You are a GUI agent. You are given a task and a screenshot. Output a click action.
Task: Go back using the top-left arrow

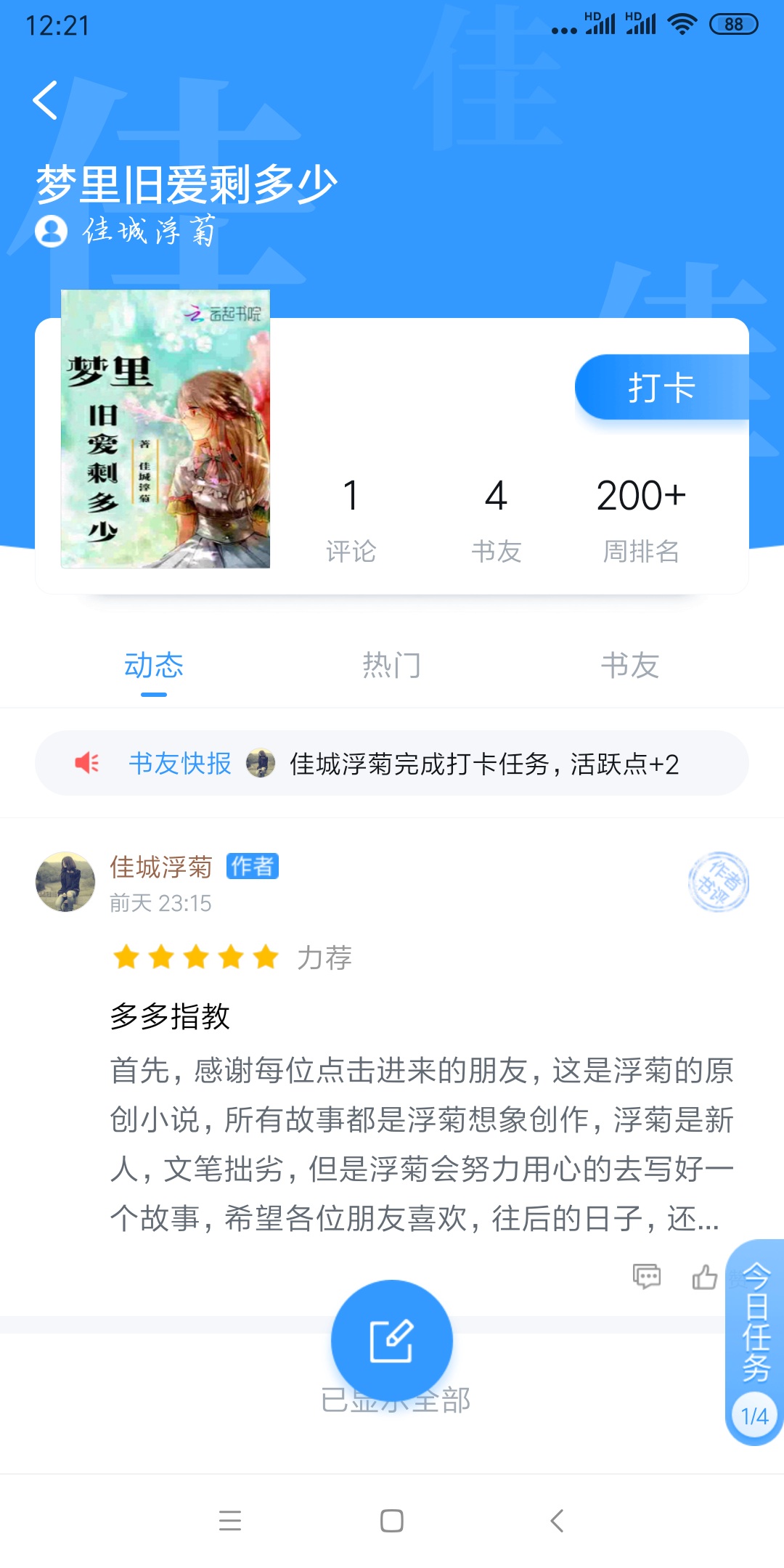45,100
